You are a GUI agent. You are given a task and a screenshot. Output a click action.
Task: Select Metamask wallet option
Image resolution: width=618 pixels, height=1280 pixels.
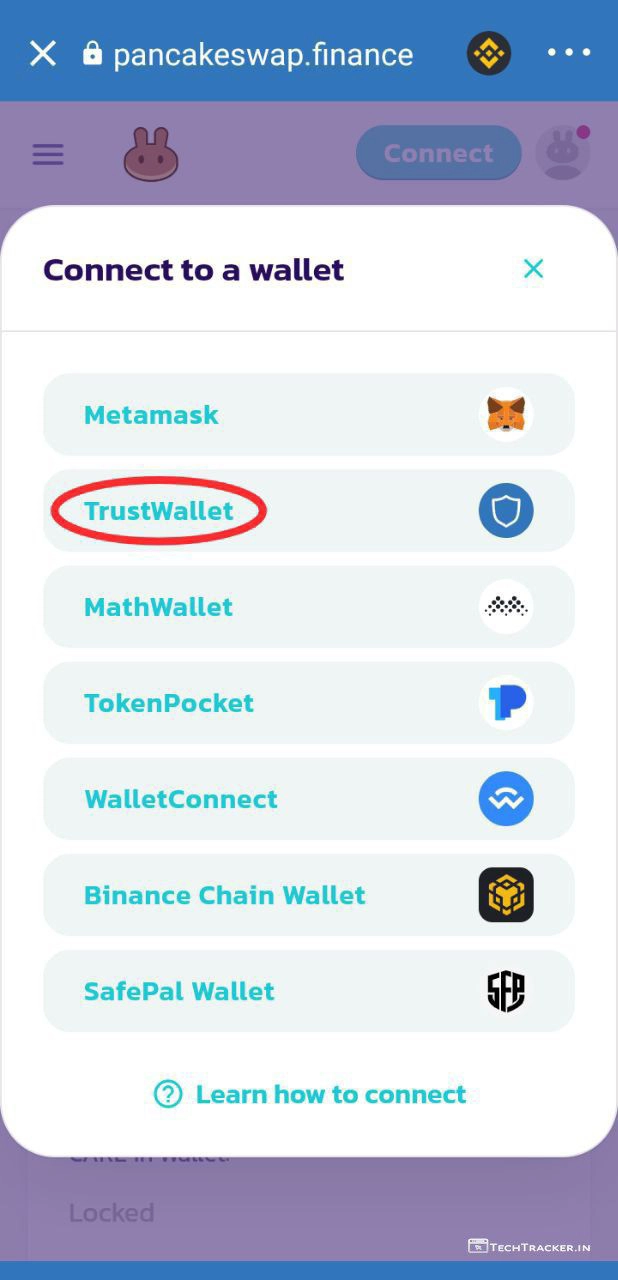(308, 415)
